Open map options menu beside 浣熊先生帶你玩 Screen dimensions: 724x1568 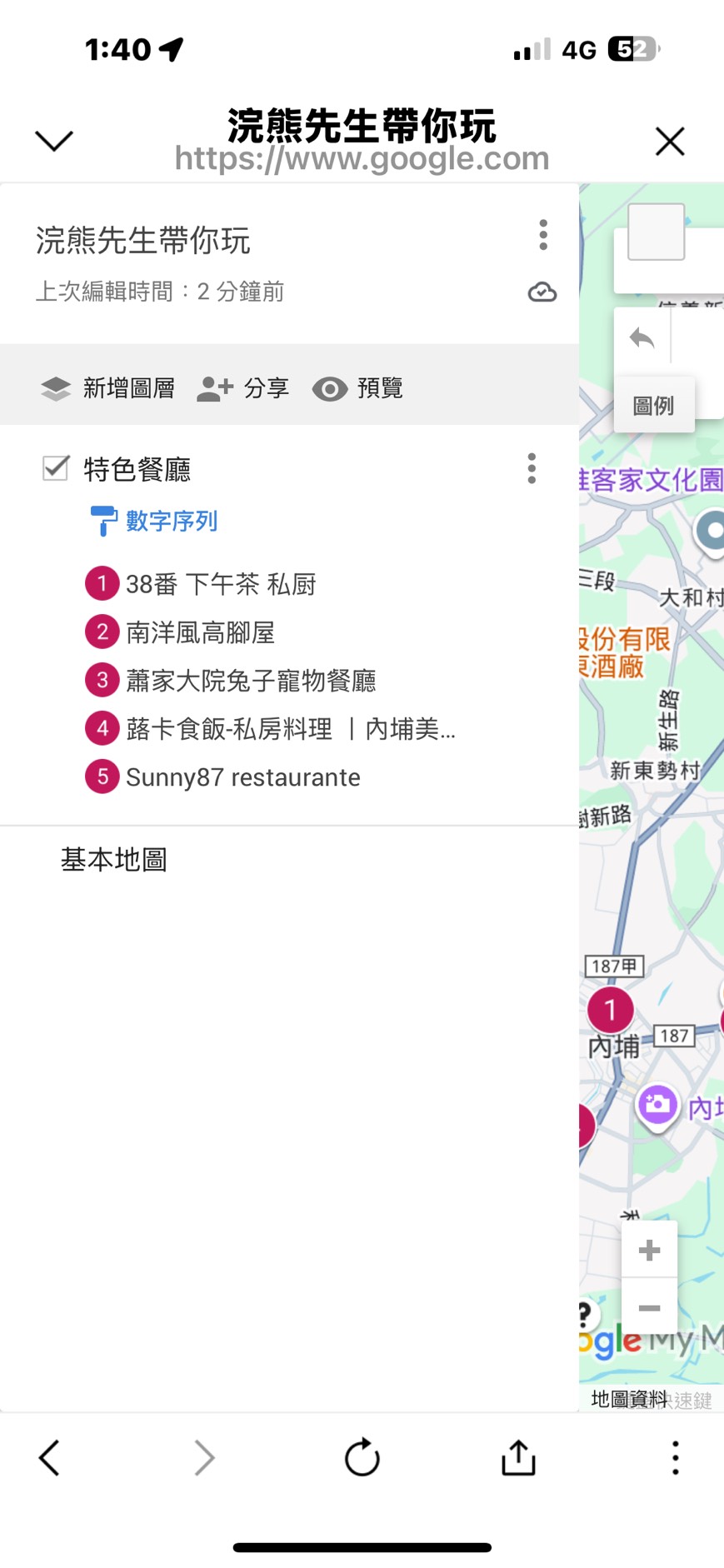point(543,236)
